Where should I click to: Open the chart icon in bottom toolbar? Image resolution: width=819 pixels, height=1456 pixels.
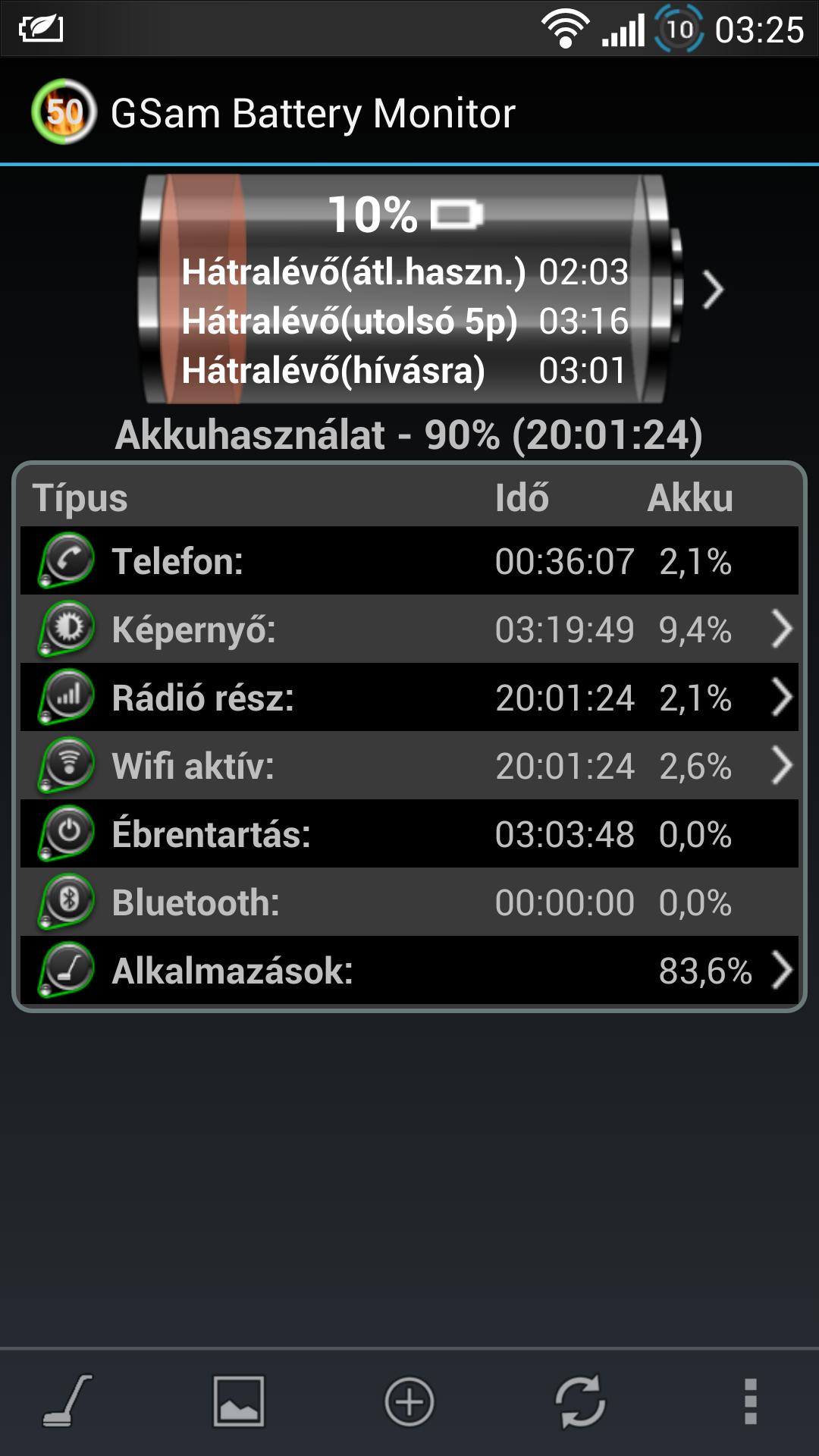(x=239, y=1401)
